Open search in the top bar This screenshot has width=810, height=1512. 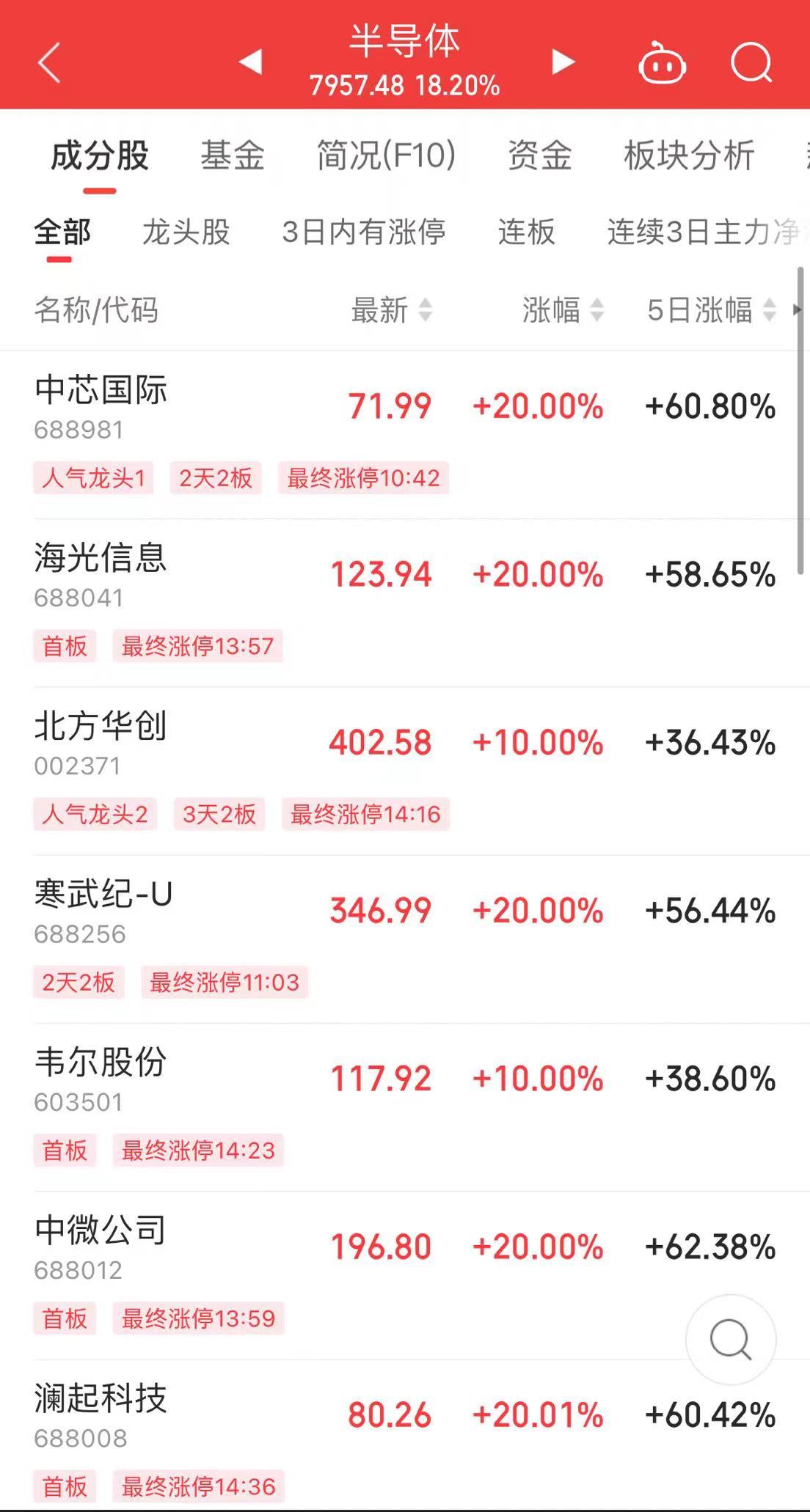(x=751, y=63)
